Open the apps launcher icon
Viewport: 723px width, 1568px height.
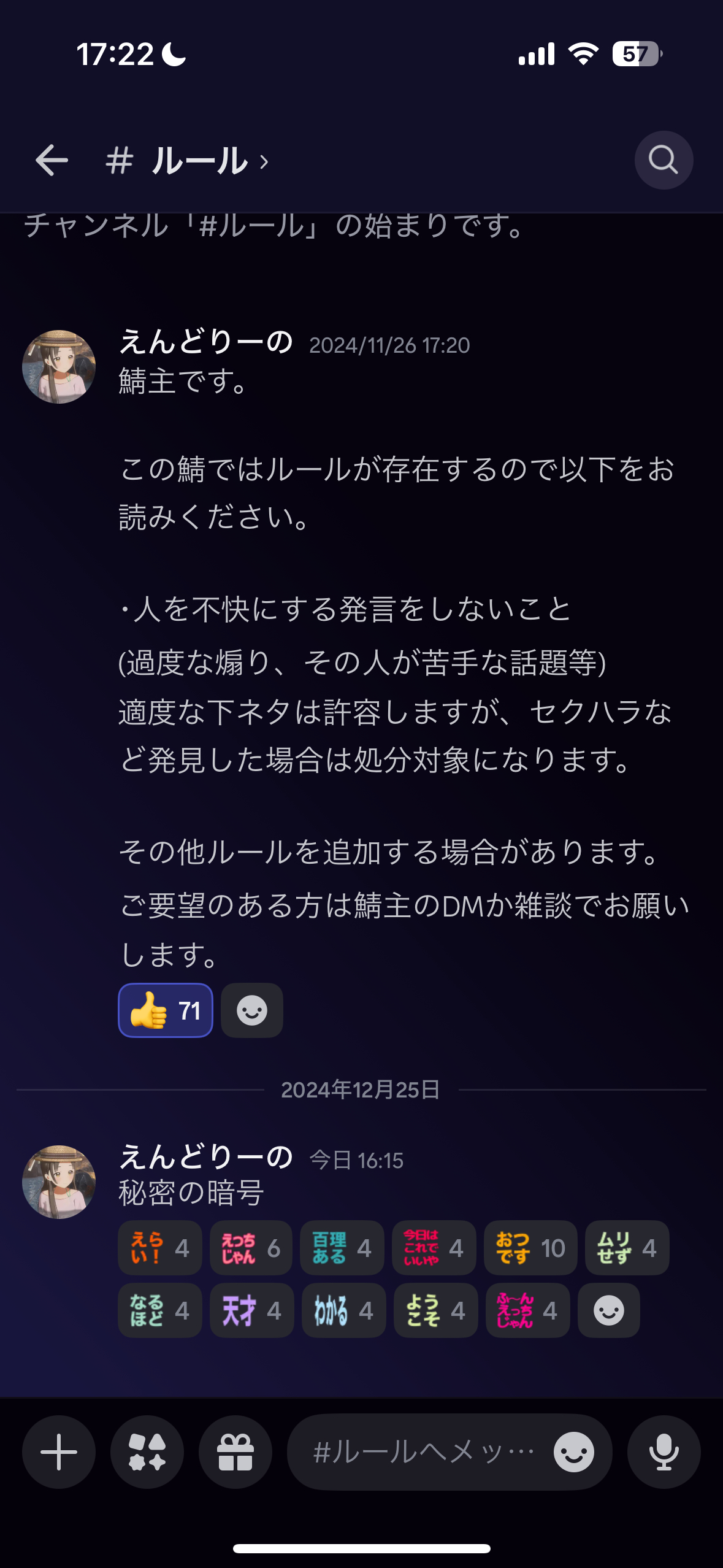[x=147, y=1452]
